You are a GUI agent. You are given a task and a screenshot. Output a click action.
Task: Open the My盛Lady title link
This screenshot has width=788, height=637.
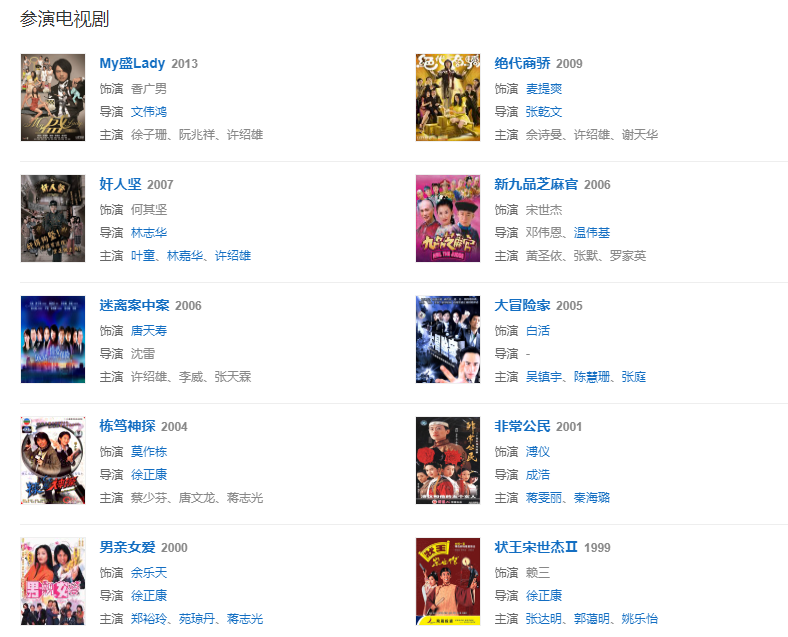(132, 63)
